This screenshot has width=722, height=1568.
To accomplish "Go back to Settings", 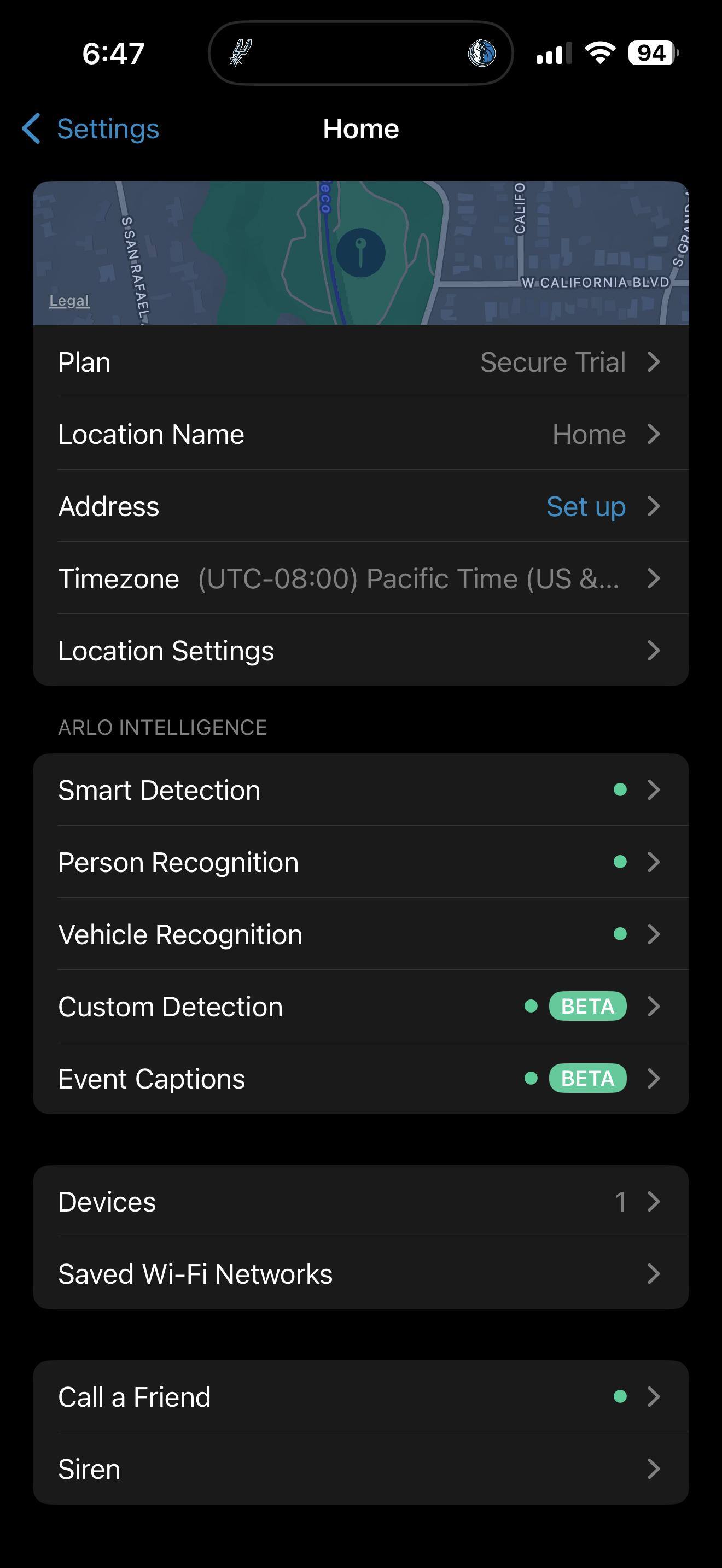I will pos(91,129).
